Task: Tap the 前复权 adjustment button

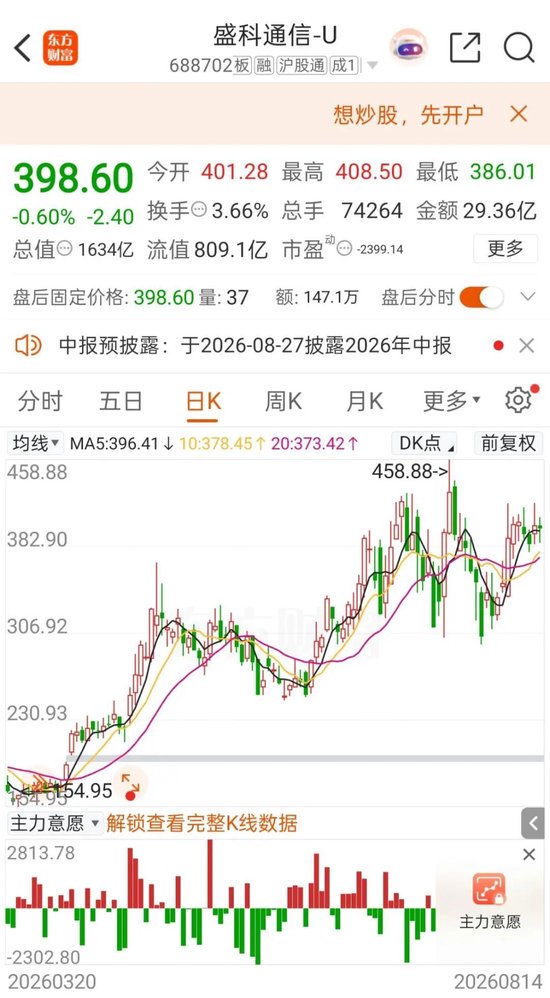Action: coord(508,443)
